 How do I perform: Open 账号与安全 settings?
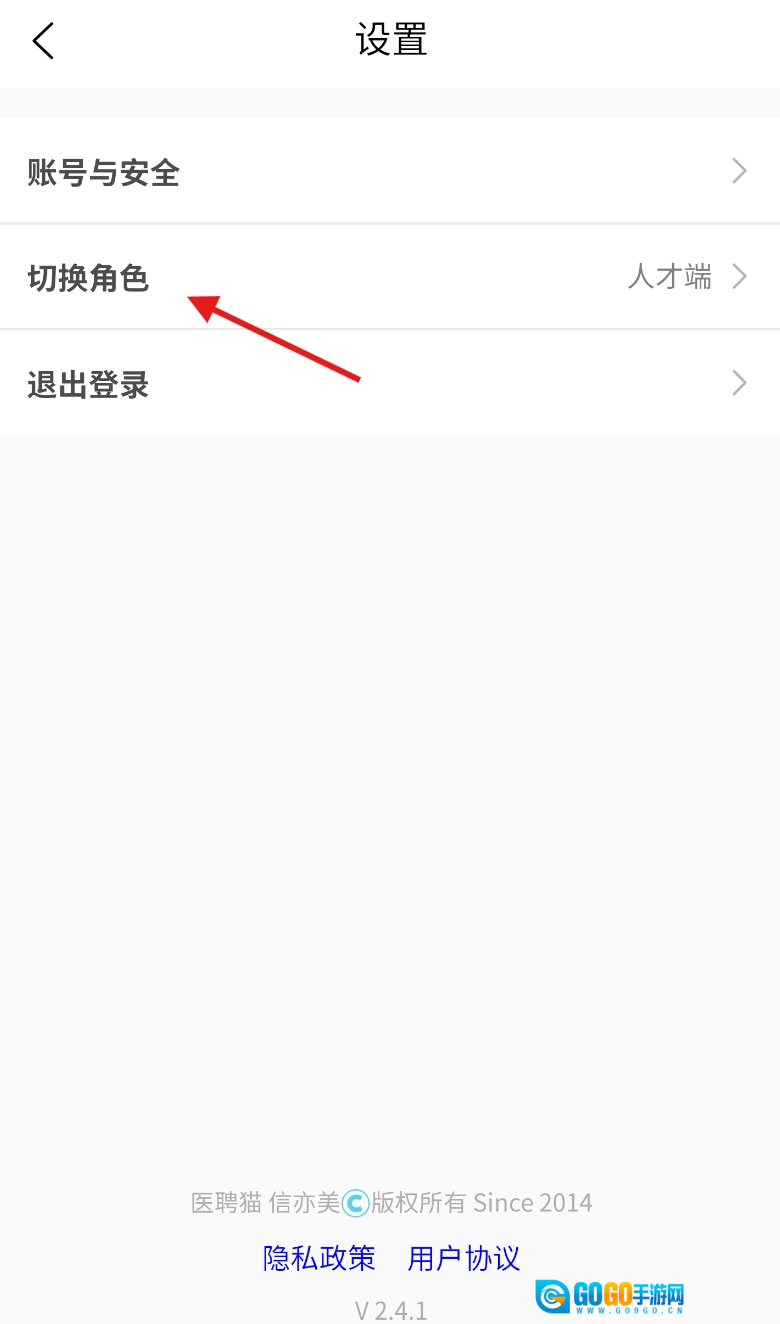(x=390, y=172)
